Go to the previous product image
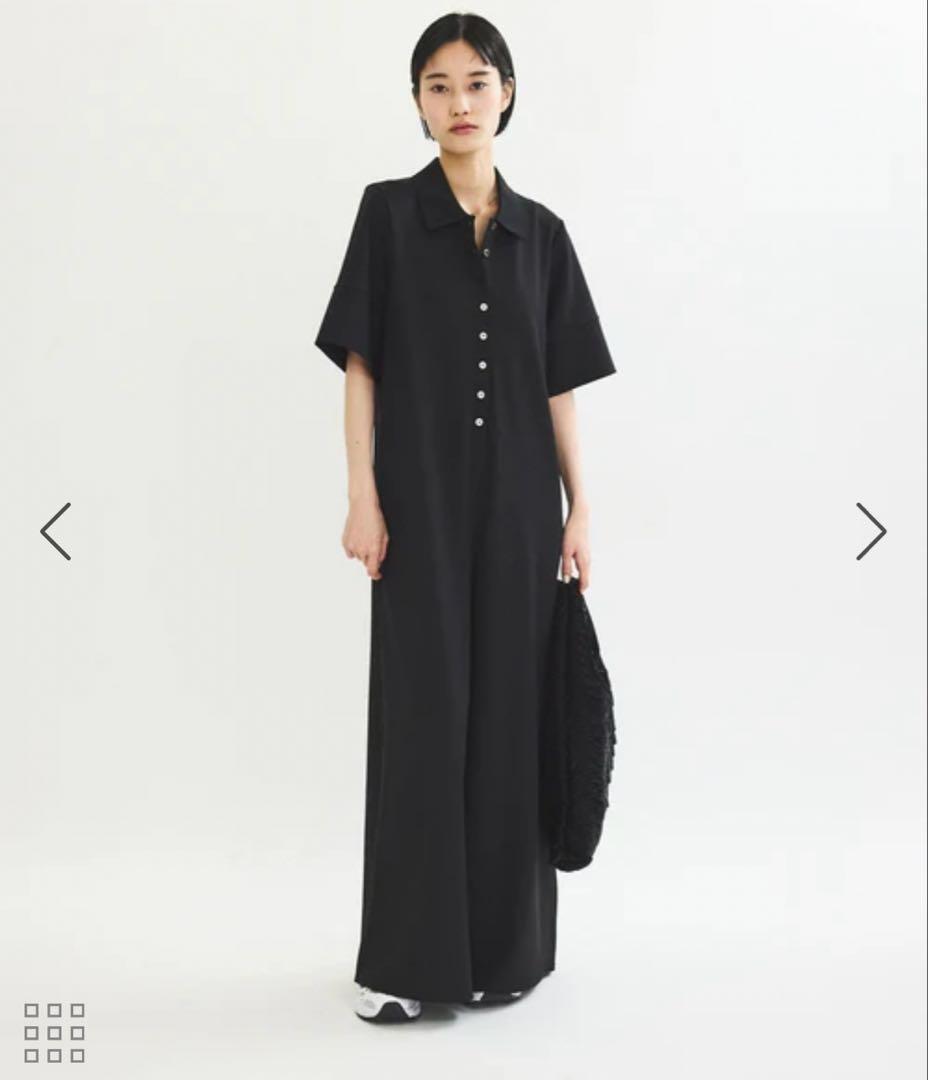Viewport: 928px width, 1080px height. click(x=56, y=531)
